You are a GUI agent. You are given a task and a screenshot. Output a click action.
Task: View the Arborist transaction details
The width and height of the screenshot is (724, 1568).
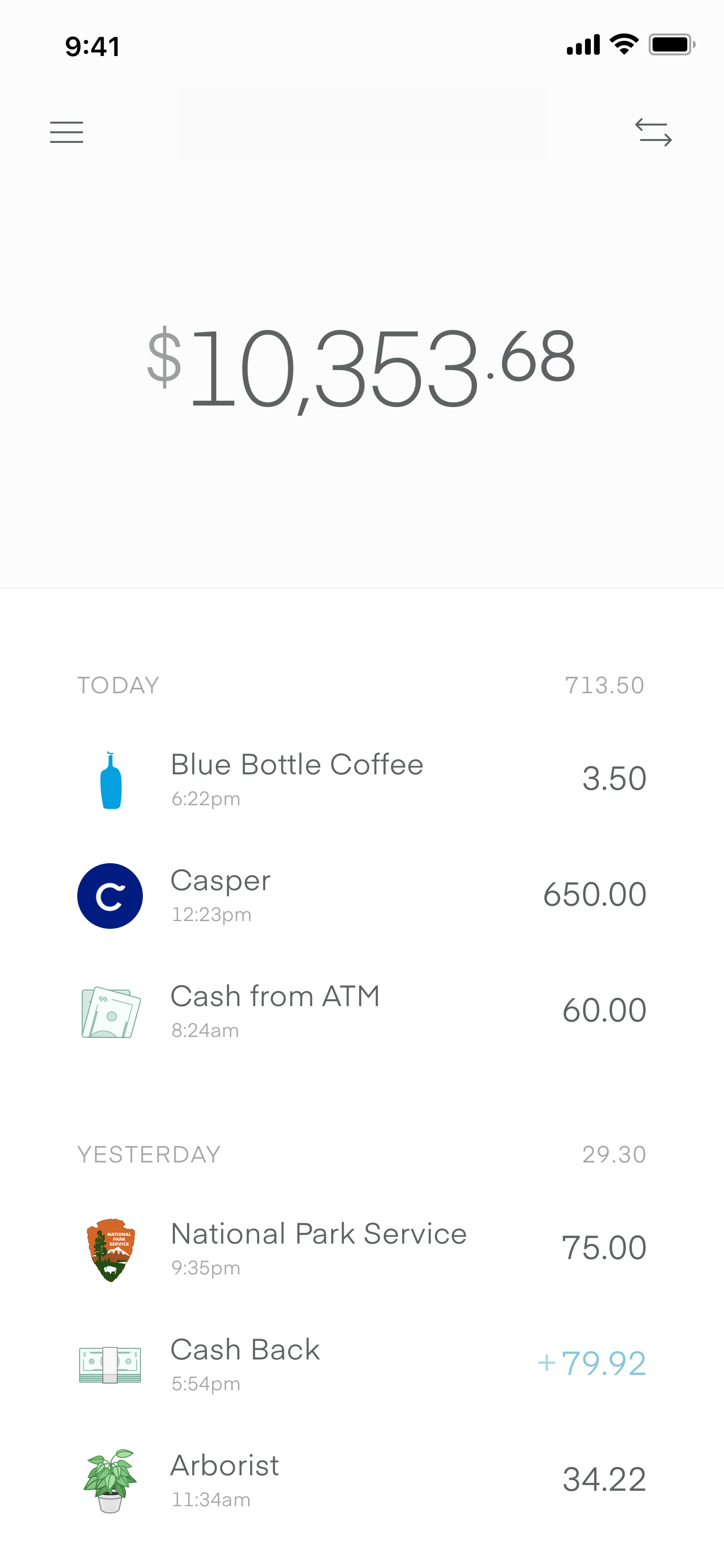[x=362, y=1480]
